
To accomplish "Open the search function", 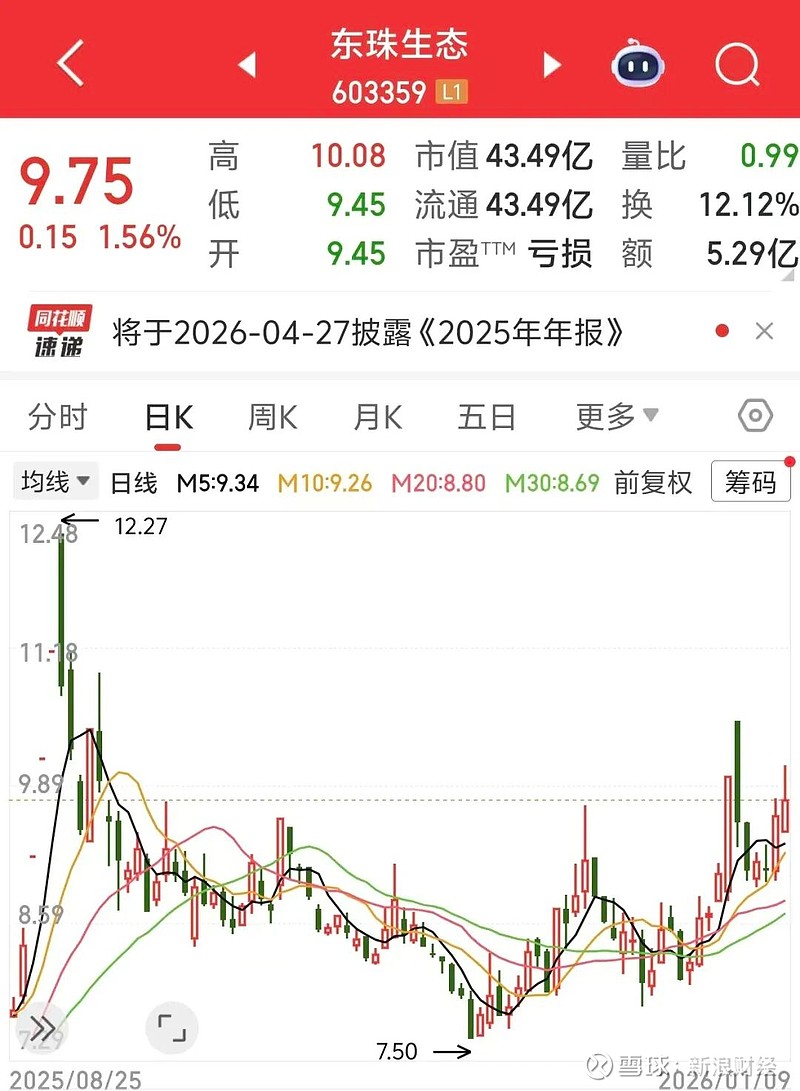I will (x=737, y=64).
